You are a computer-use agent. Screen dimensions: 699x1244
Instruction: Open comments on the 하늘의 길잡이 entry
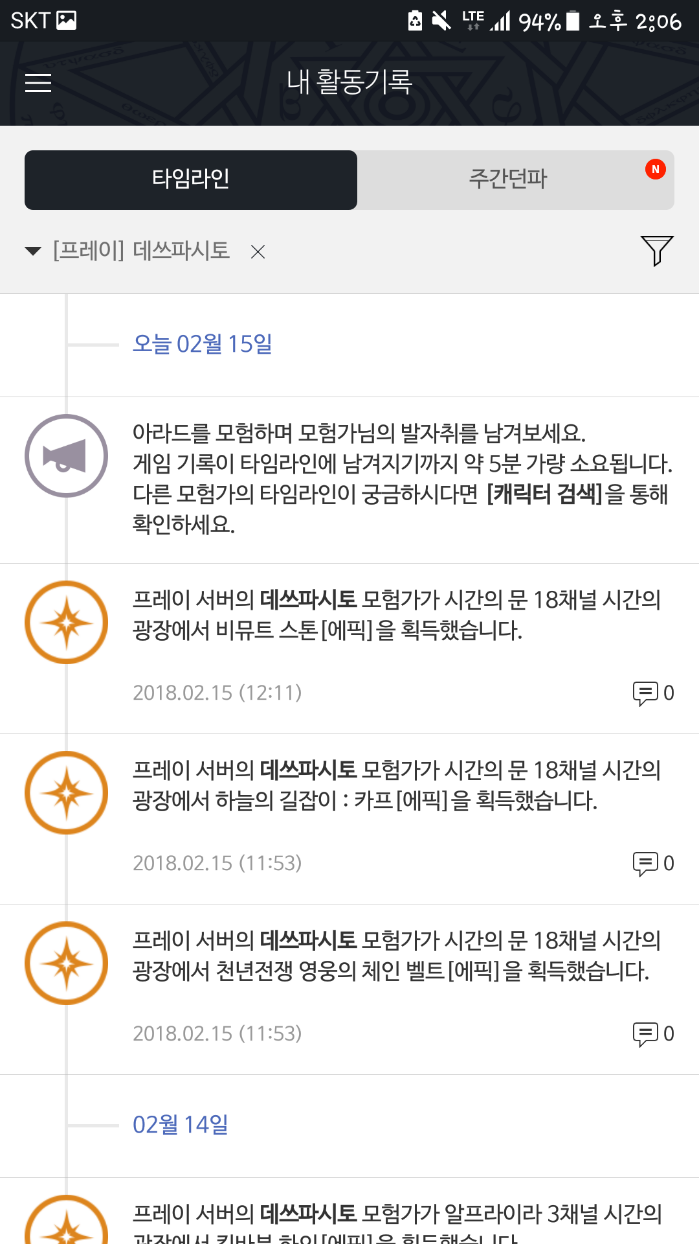pyautogui.click(x=653, y=862)
